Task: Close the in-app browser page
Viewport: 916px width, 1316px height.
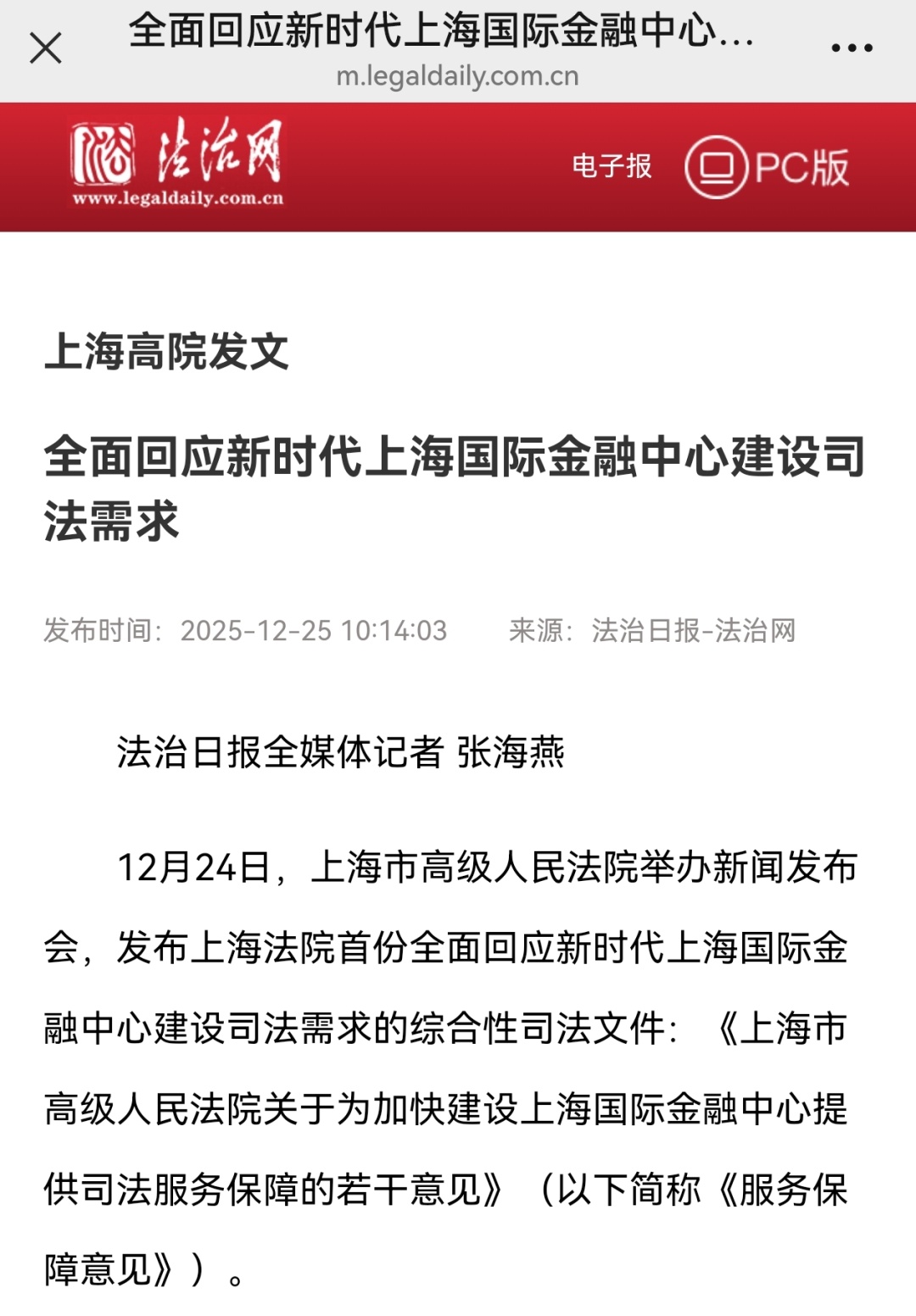Action: 46,48
